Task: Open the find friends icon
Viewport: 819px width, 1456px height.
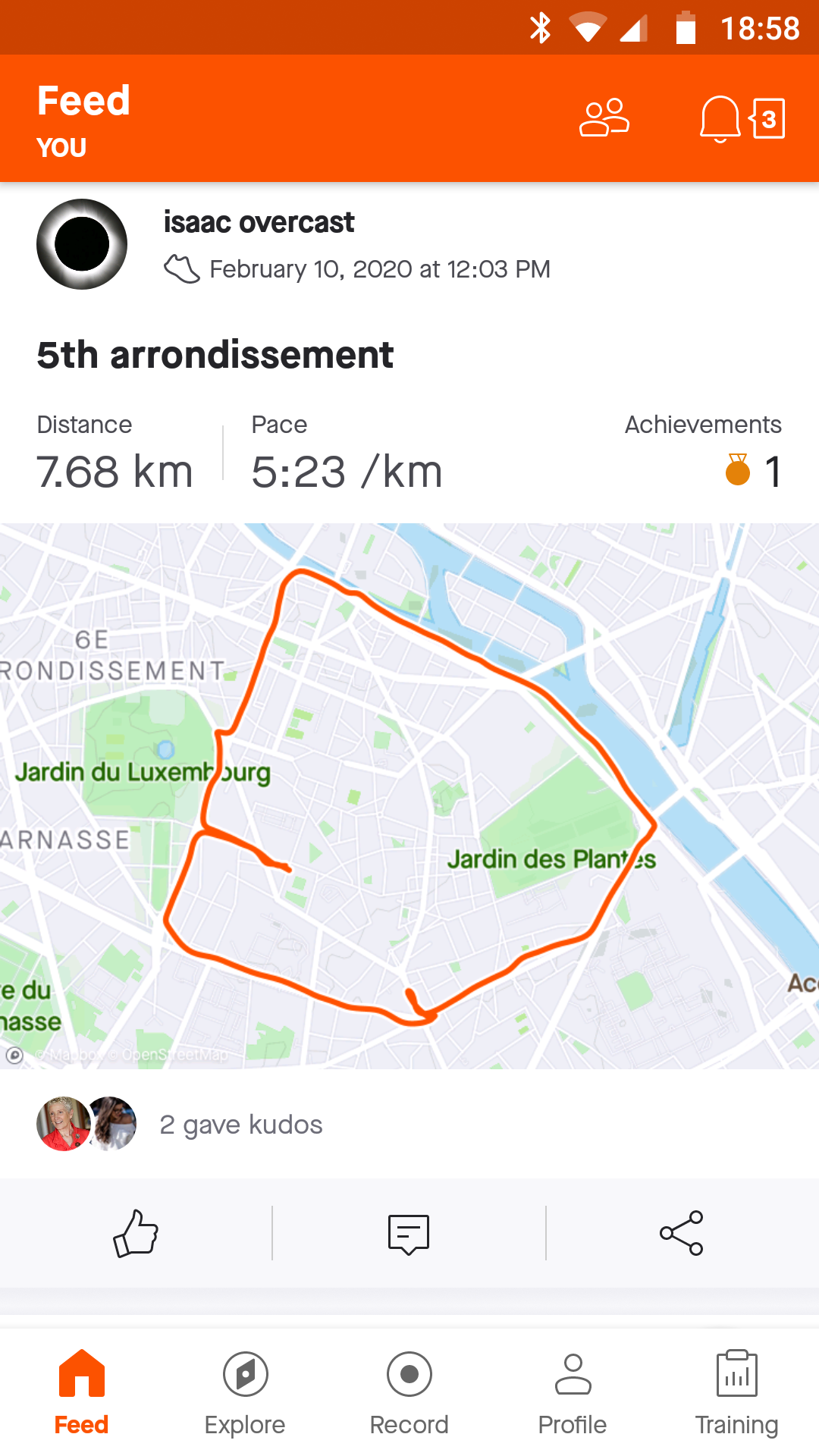Action: coord(604,118)
